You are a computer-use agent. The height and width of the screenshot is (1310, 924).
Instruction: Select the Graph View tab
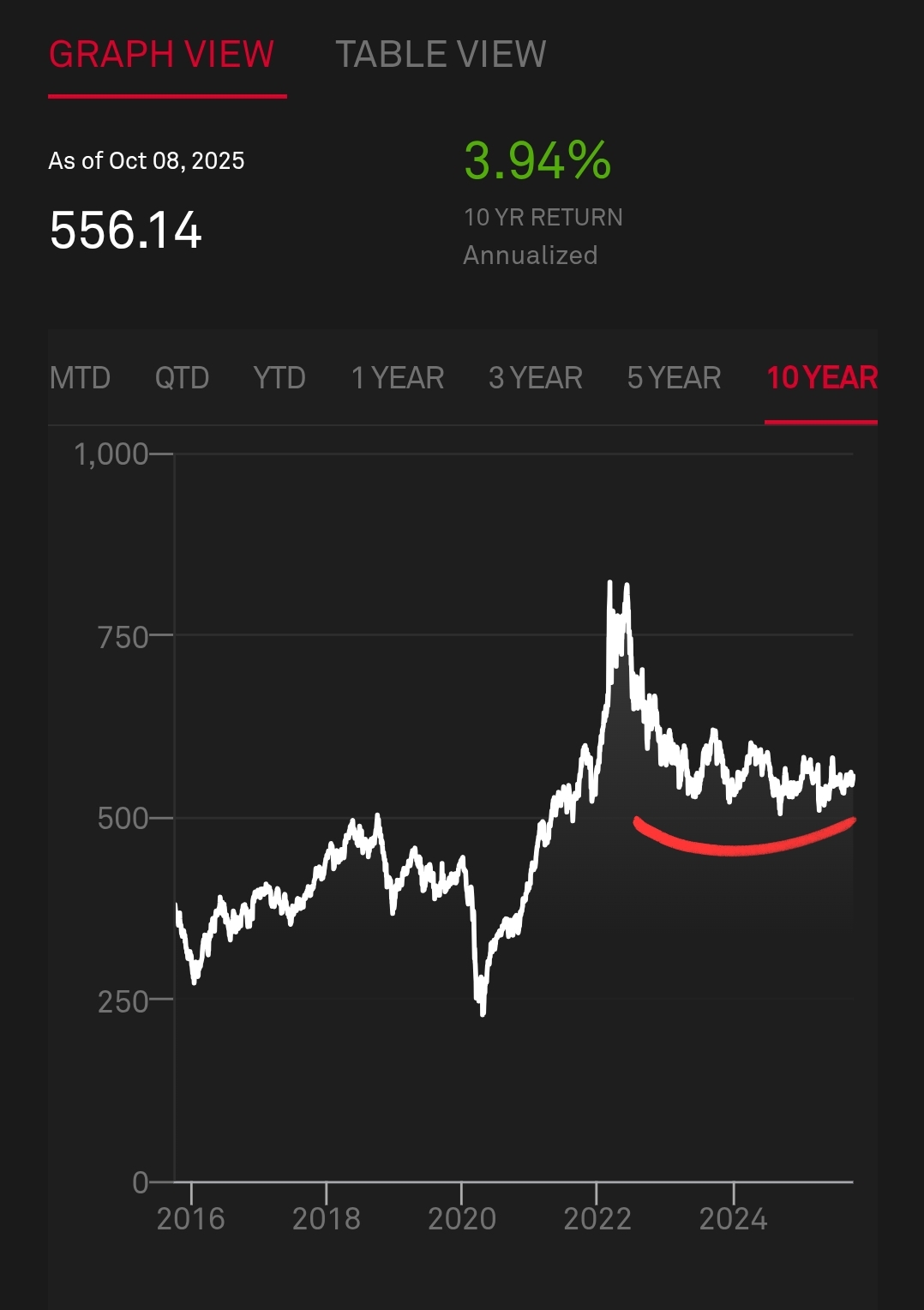coord(162,55)
